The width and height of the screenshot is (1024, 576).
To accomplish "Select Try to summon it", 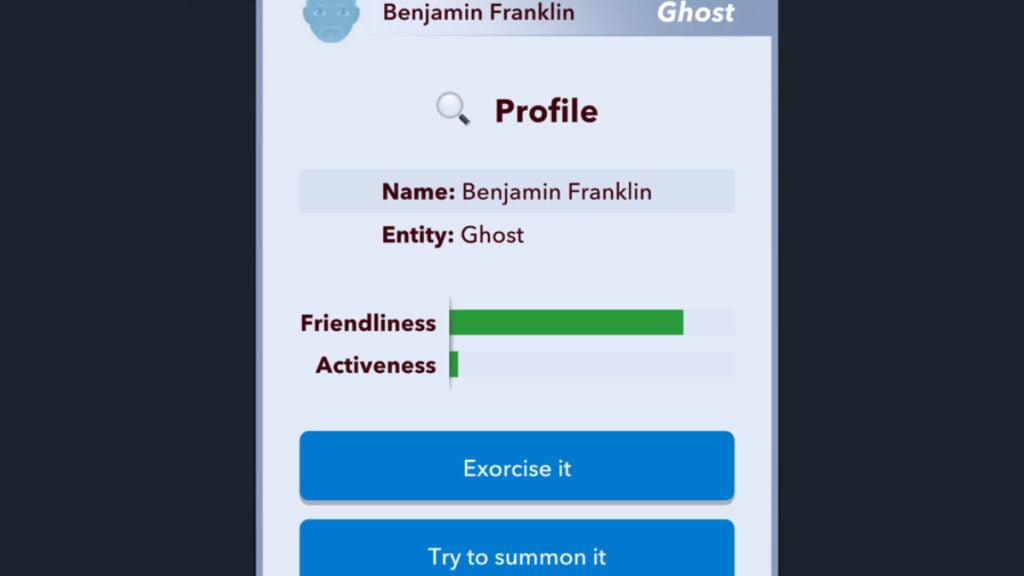I will coord(516,553).
